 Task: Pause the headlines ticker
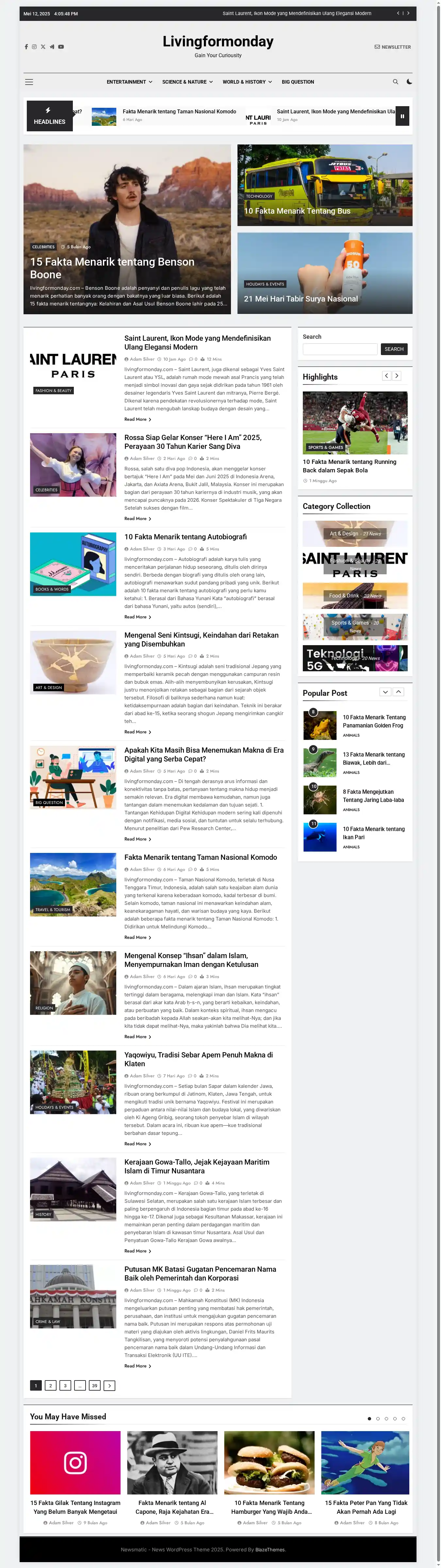[x=402, y=116]
